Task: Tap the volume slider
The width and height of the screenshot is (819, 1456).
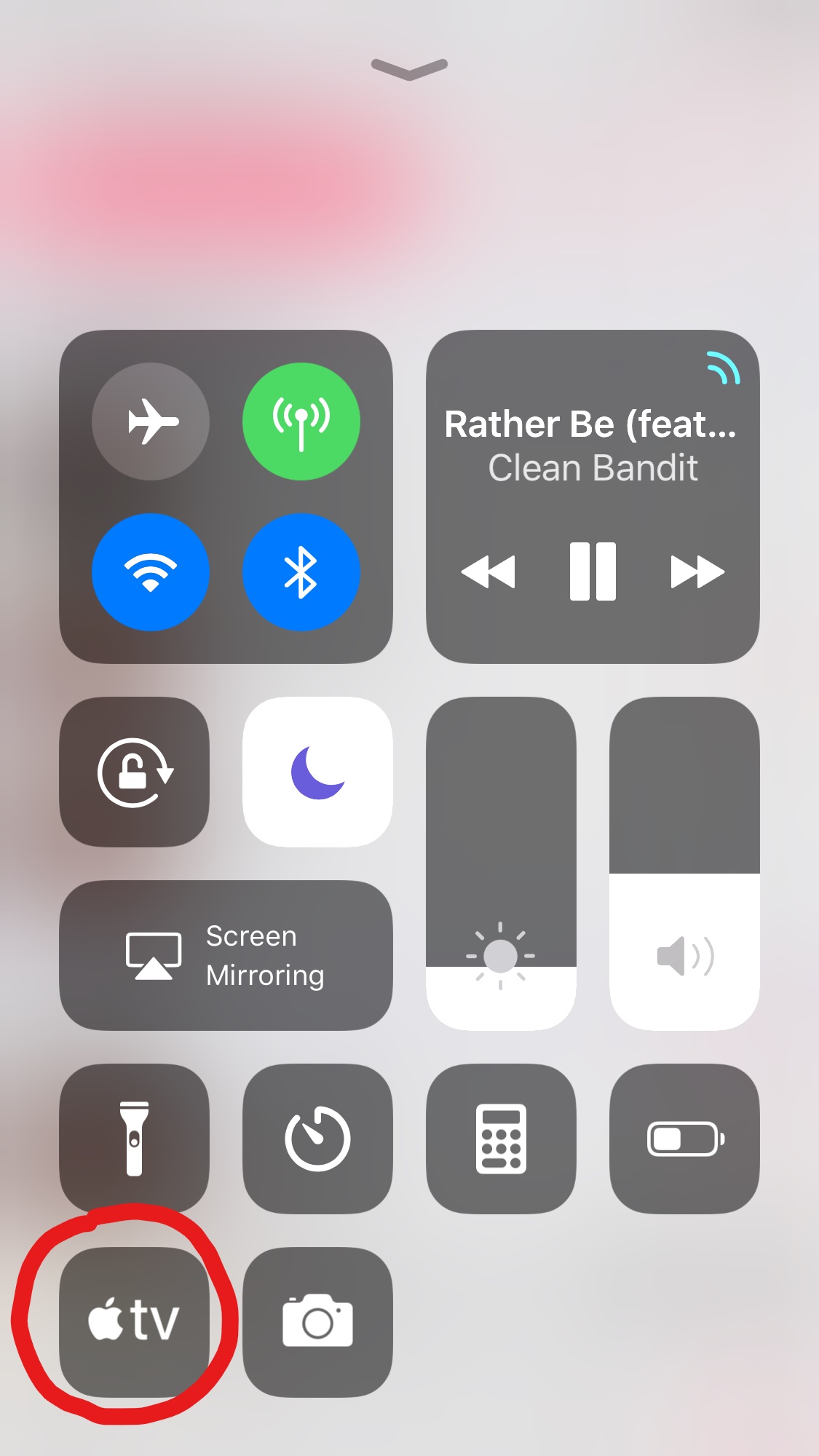Action: 684,863
